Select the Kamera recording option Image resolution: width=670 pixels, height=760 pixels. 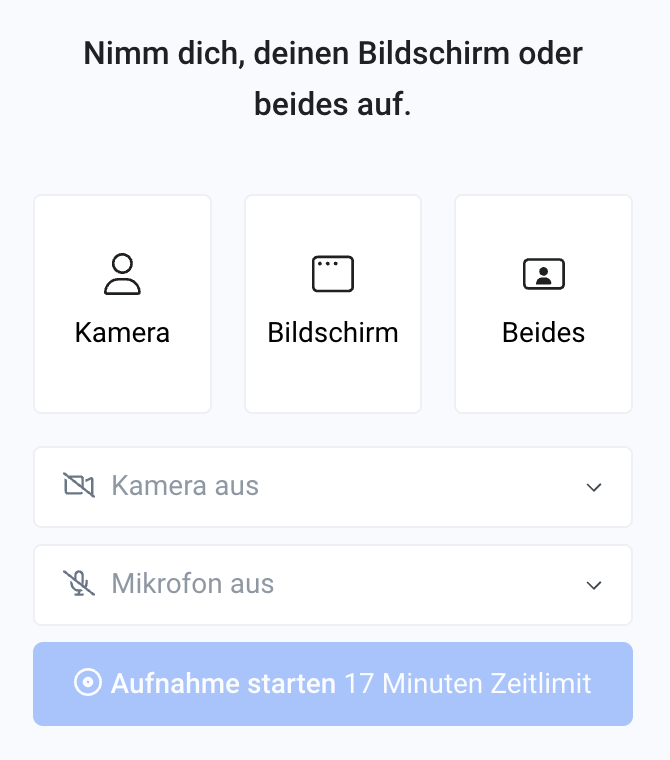[122, 303]
